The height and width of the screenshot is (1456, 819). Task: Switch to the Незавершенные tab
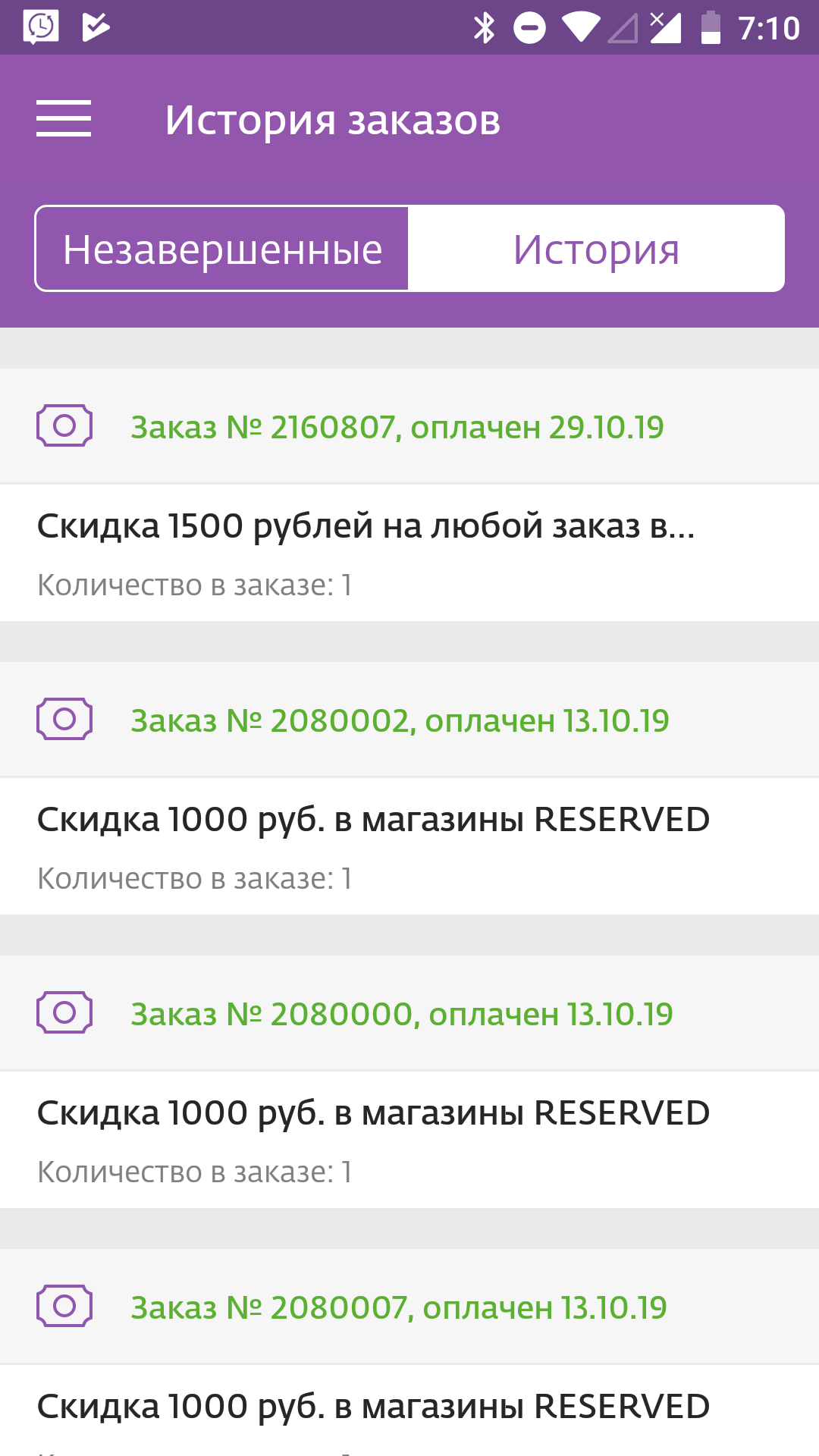222,249
